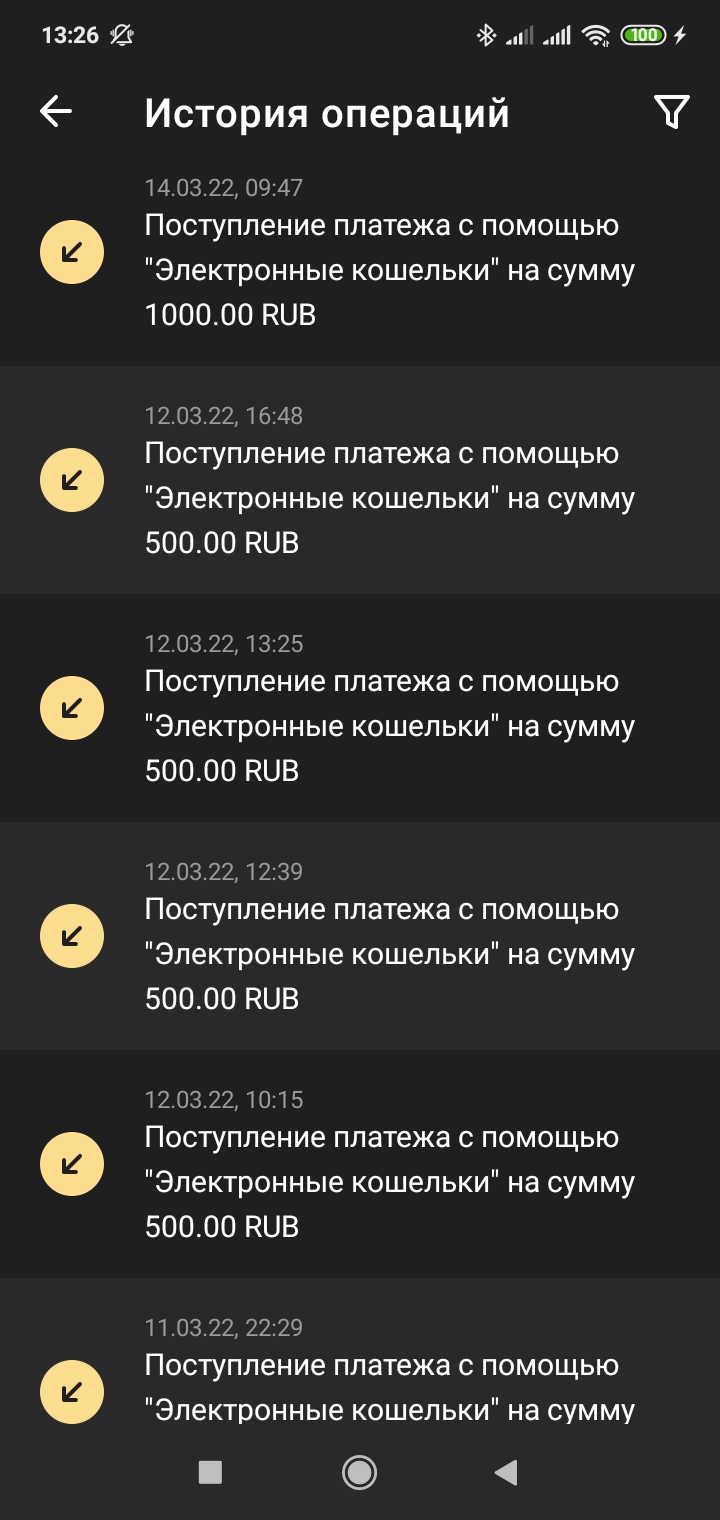The width and height of the screenshot is (720, 1520).
Task: Tap the system home button
Action: (x=359, y=1472)
